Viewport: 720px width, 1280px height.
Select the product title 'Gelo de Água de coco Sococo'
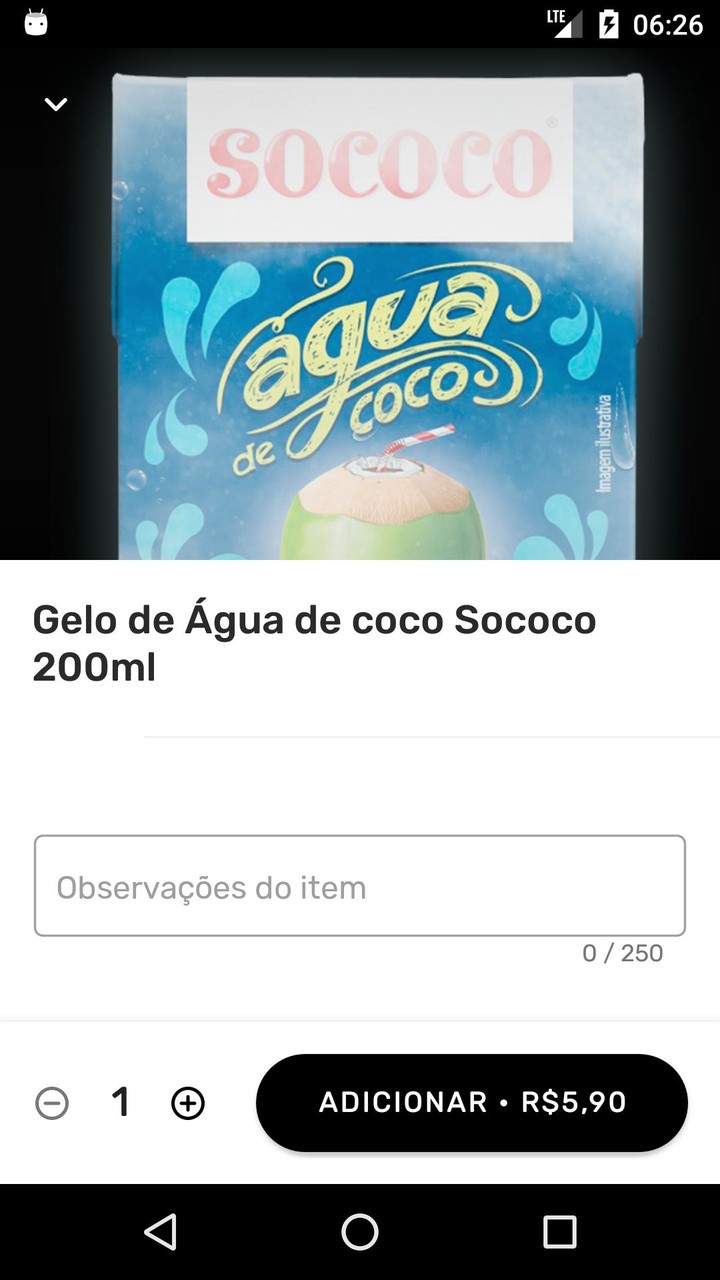coord(314,620)
